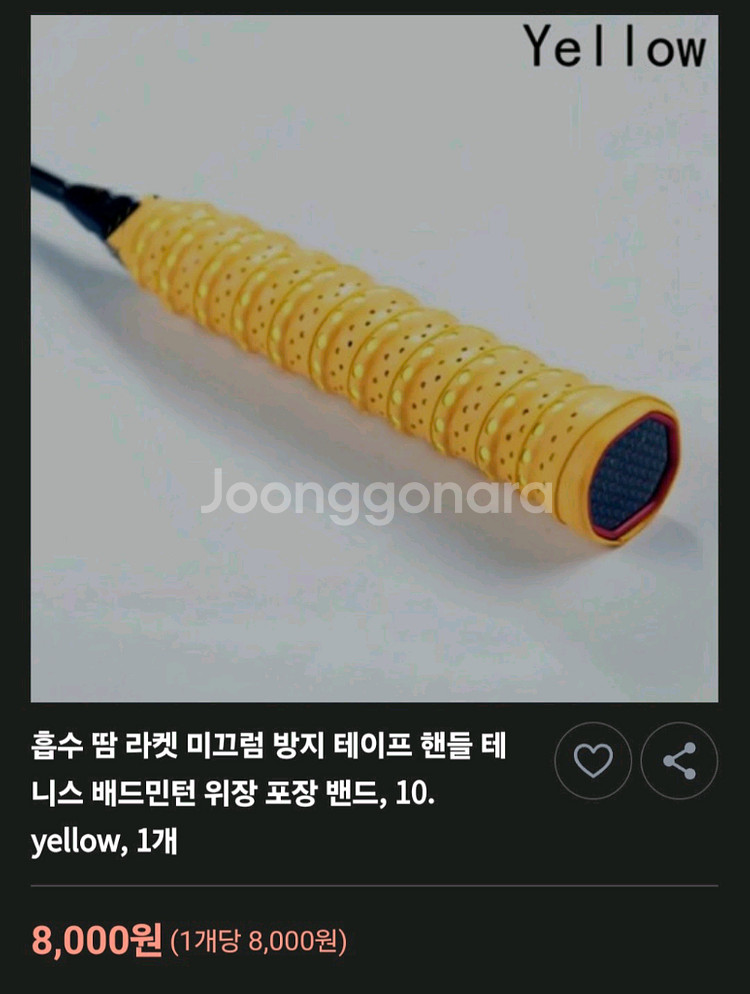Share this yellow grip tape listing
Image resolution: width=750 pixels, height=994 pixels.
[679, 761]
